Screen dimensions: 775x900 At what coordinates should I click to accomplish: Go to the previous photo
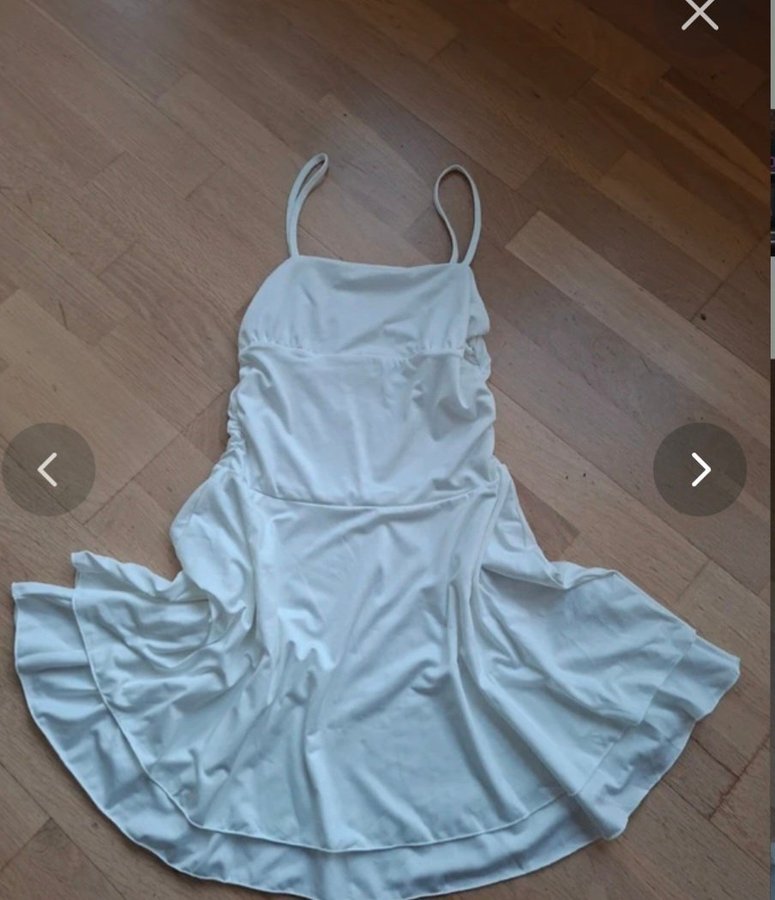point(48,469)
